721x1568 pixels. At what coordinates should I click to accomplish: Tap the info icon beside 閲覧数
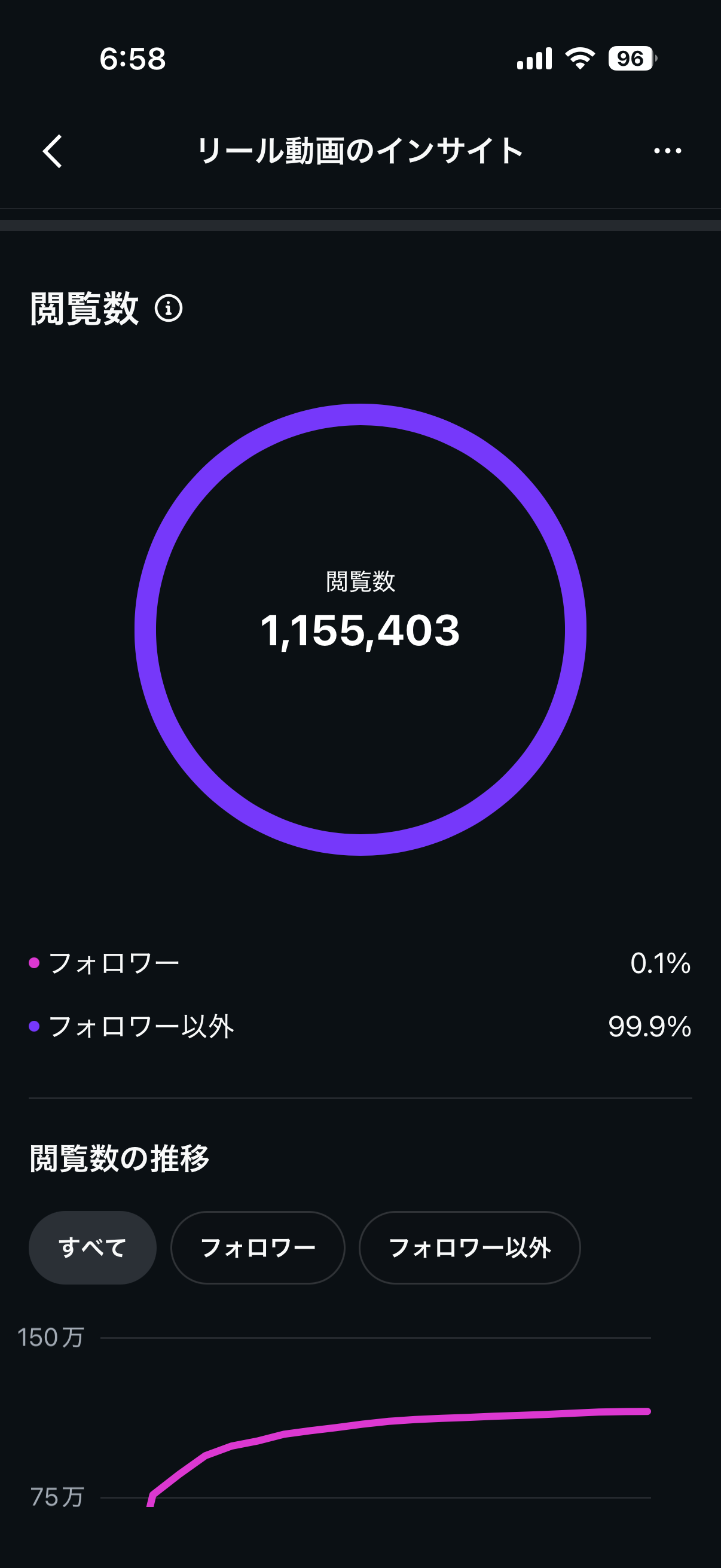tap(169, 310)
